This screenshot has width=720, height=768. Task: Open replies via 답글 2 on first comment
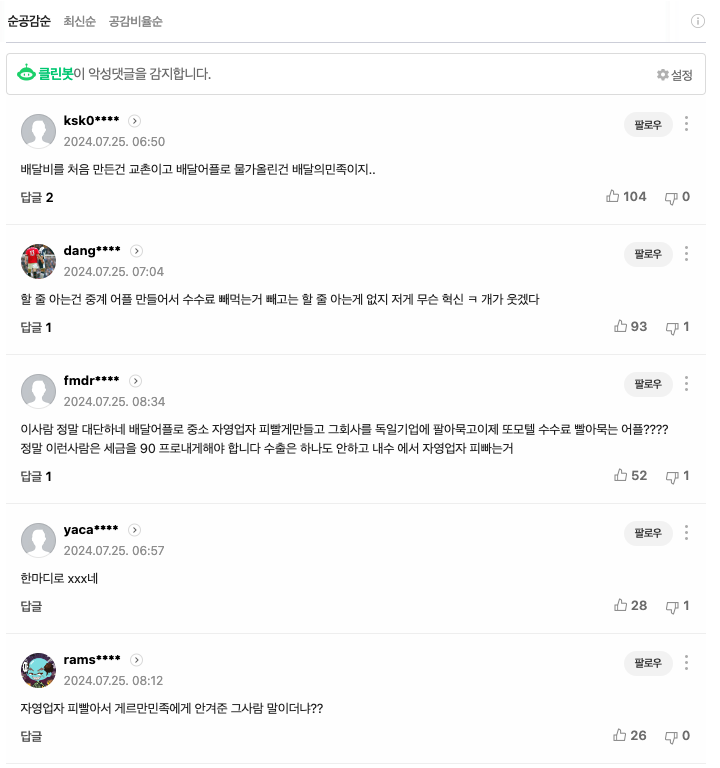[x=38, y=197]
